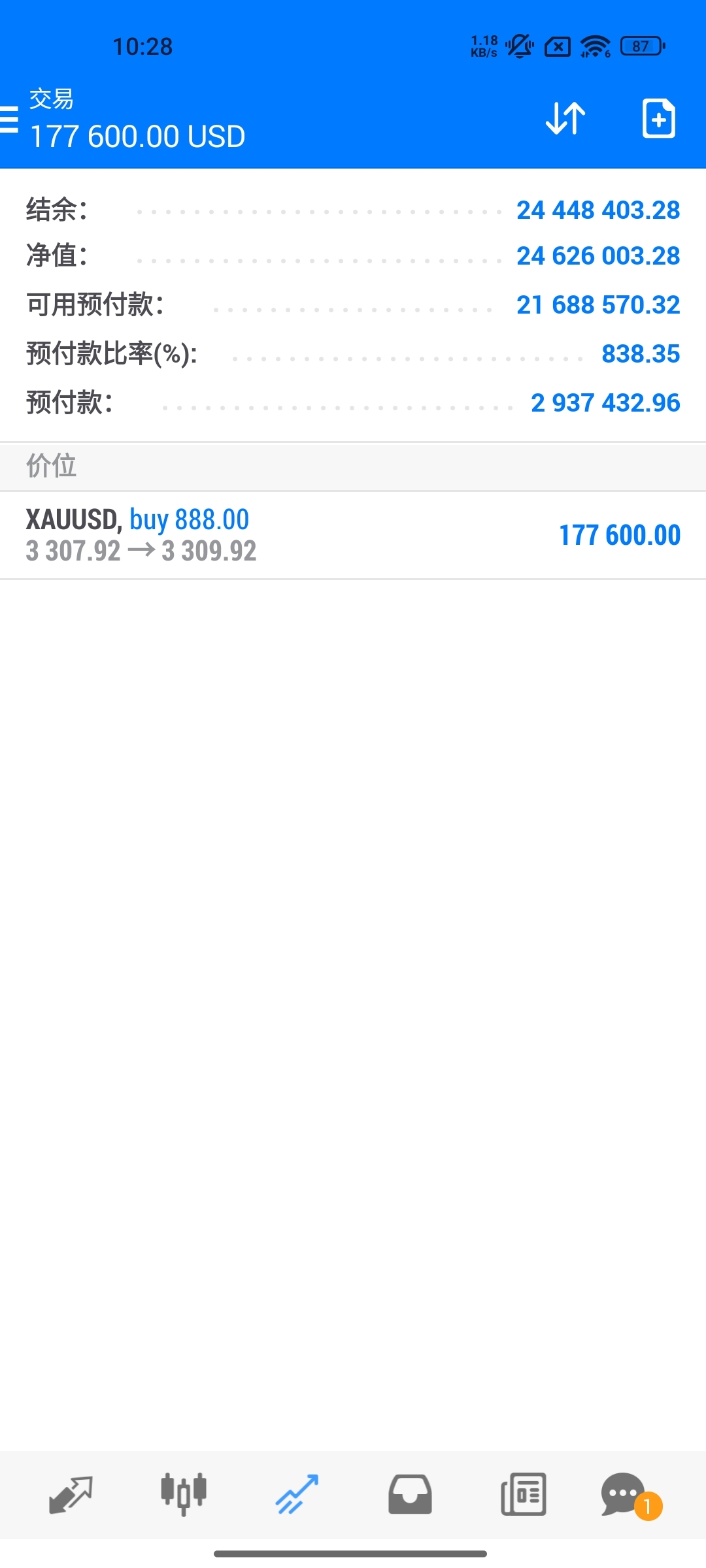Tap the sort arrows icon
This screenshot has height=1568, width=706.
565,118
